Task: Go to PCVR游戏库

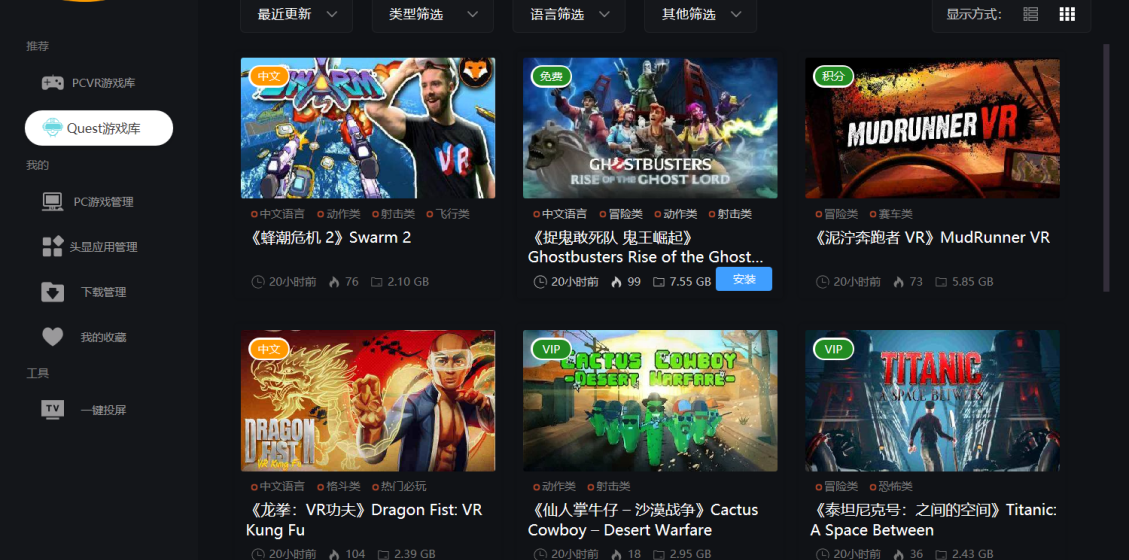Action: point(102,83)
